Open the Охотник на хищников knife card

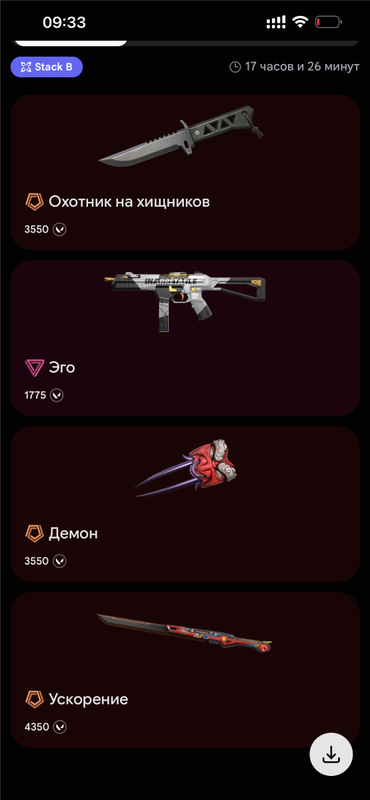[x=185, y=172]
